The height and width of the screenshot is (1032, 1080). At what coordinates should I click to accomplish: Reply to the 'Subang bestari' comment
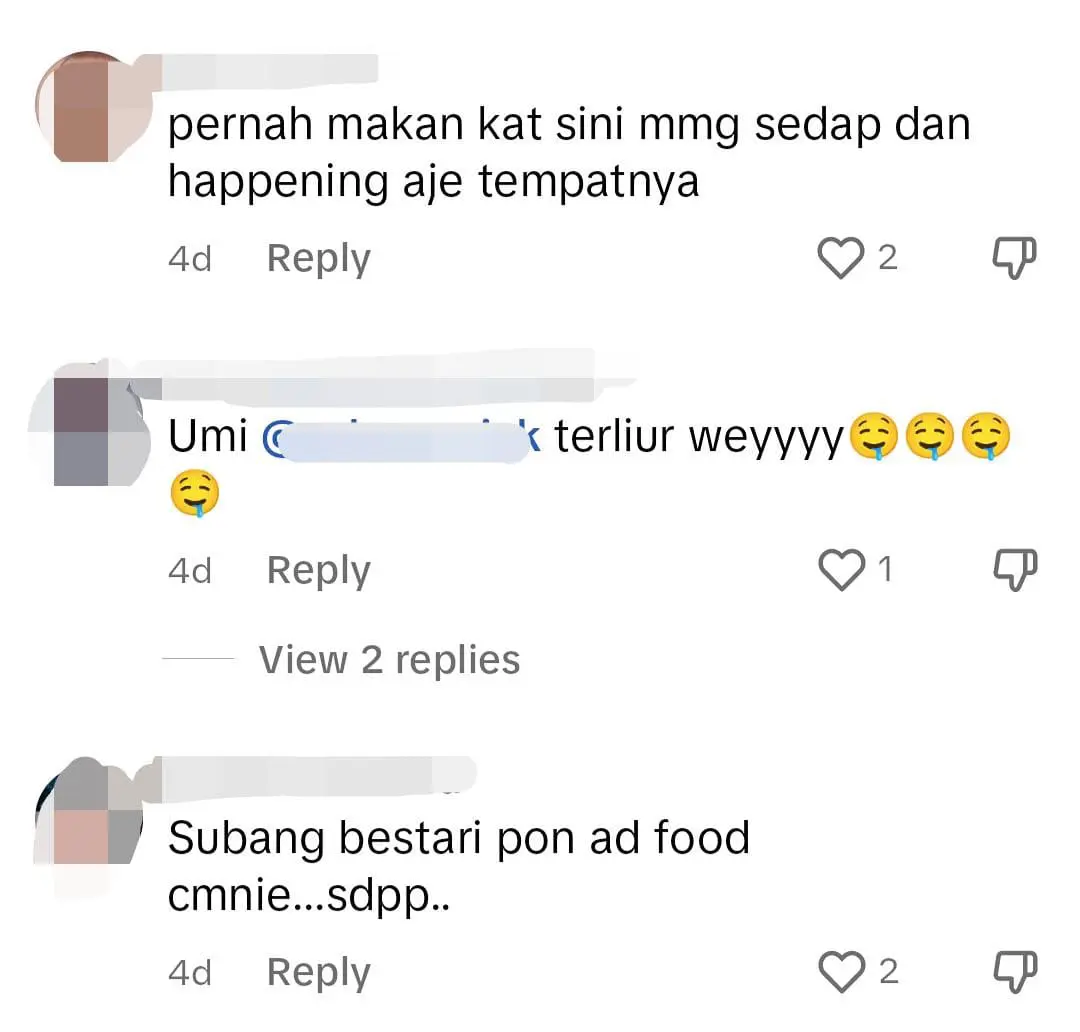click(x=318, y=972)
